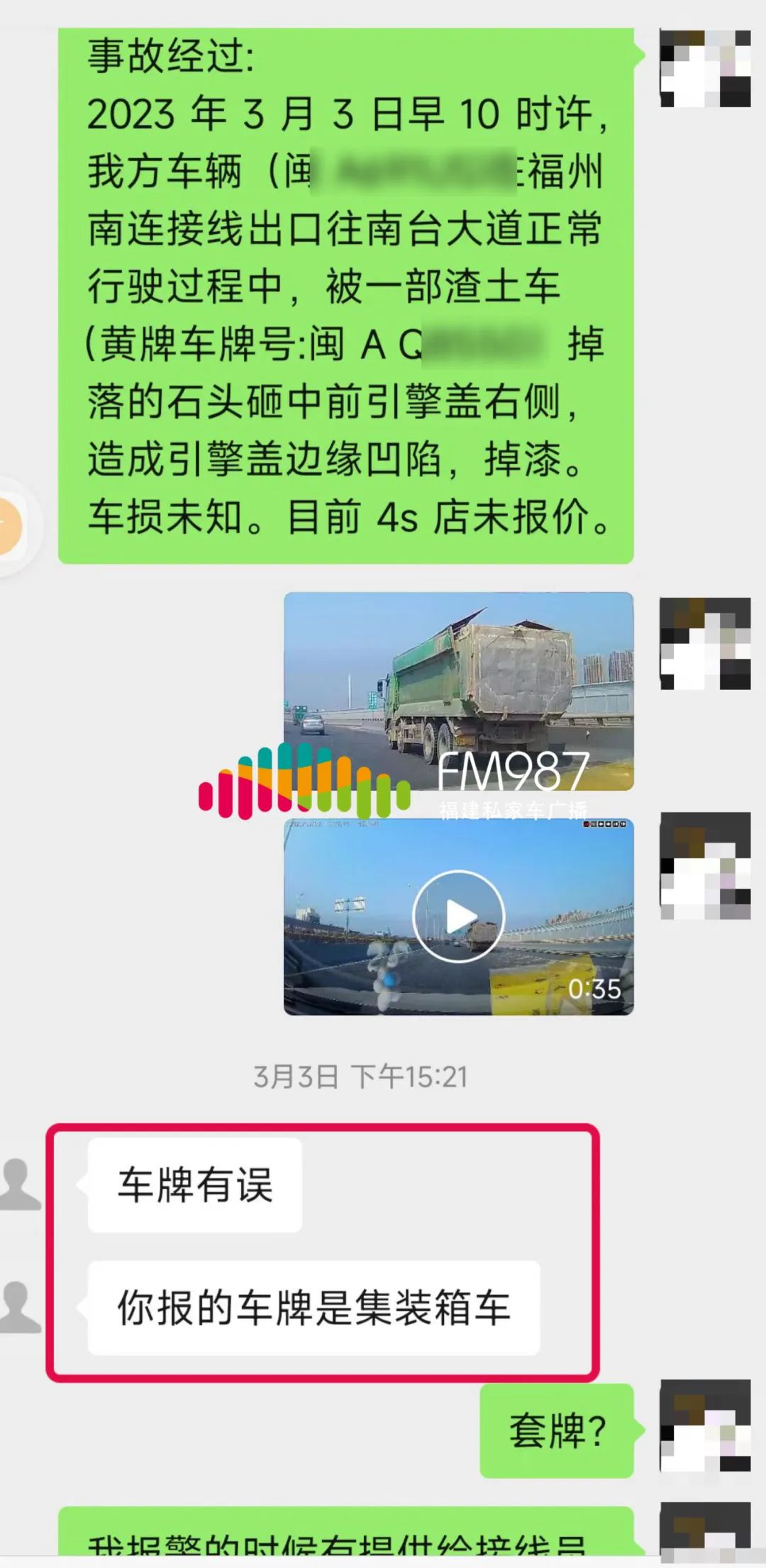Tap the orange floating button at left edge
Viewport: 766px width, 1568px height.
[x=10, y=526]
